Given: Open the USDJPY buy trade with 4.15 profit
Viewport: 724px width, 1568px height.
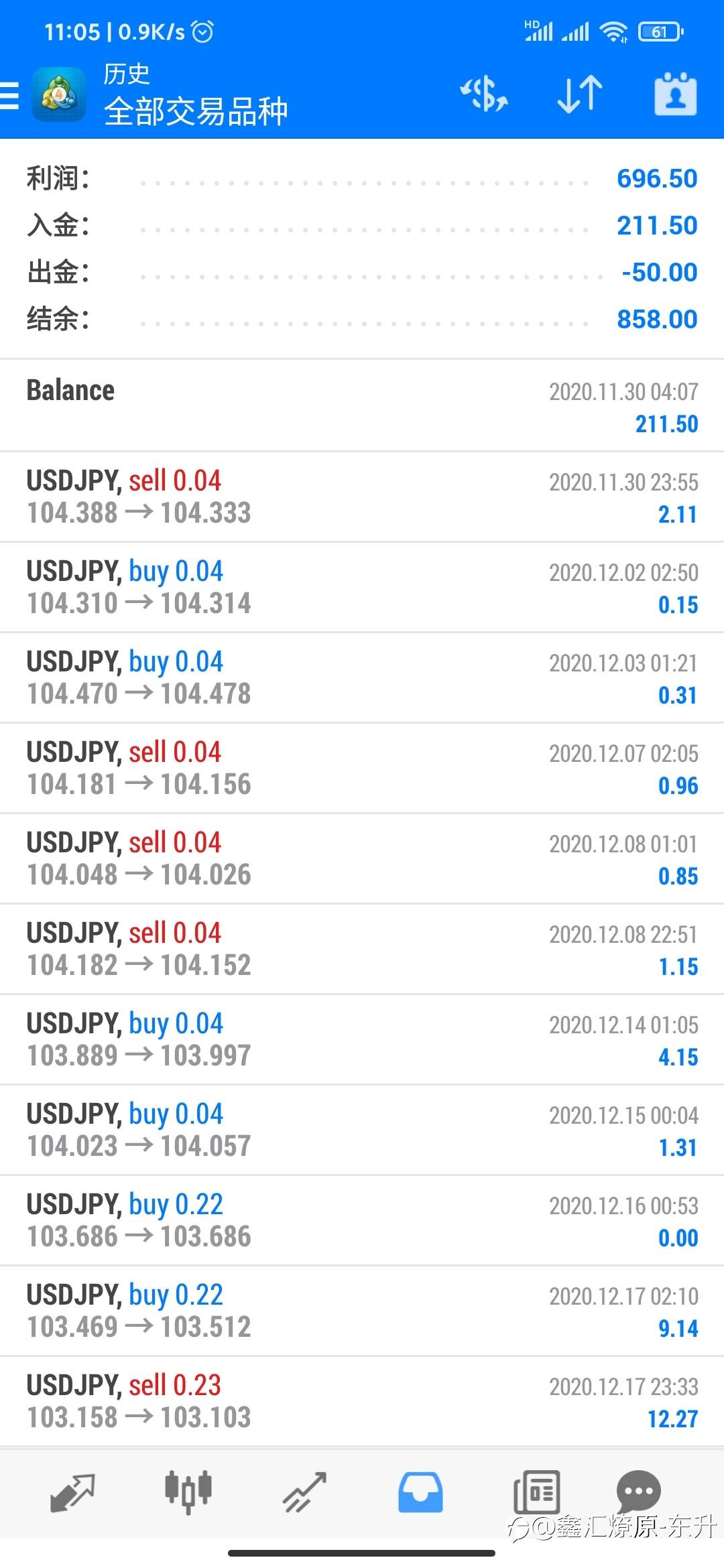Looking at the screenshot, I should click(x=362, y=1040).
